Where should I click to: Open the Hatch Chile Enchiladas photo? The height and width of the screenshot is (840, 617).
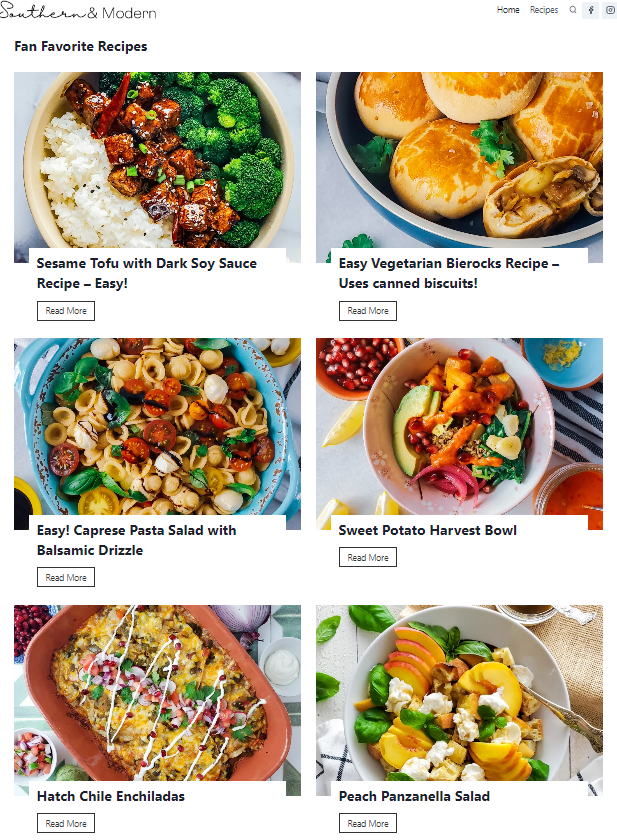coord(157,694)
